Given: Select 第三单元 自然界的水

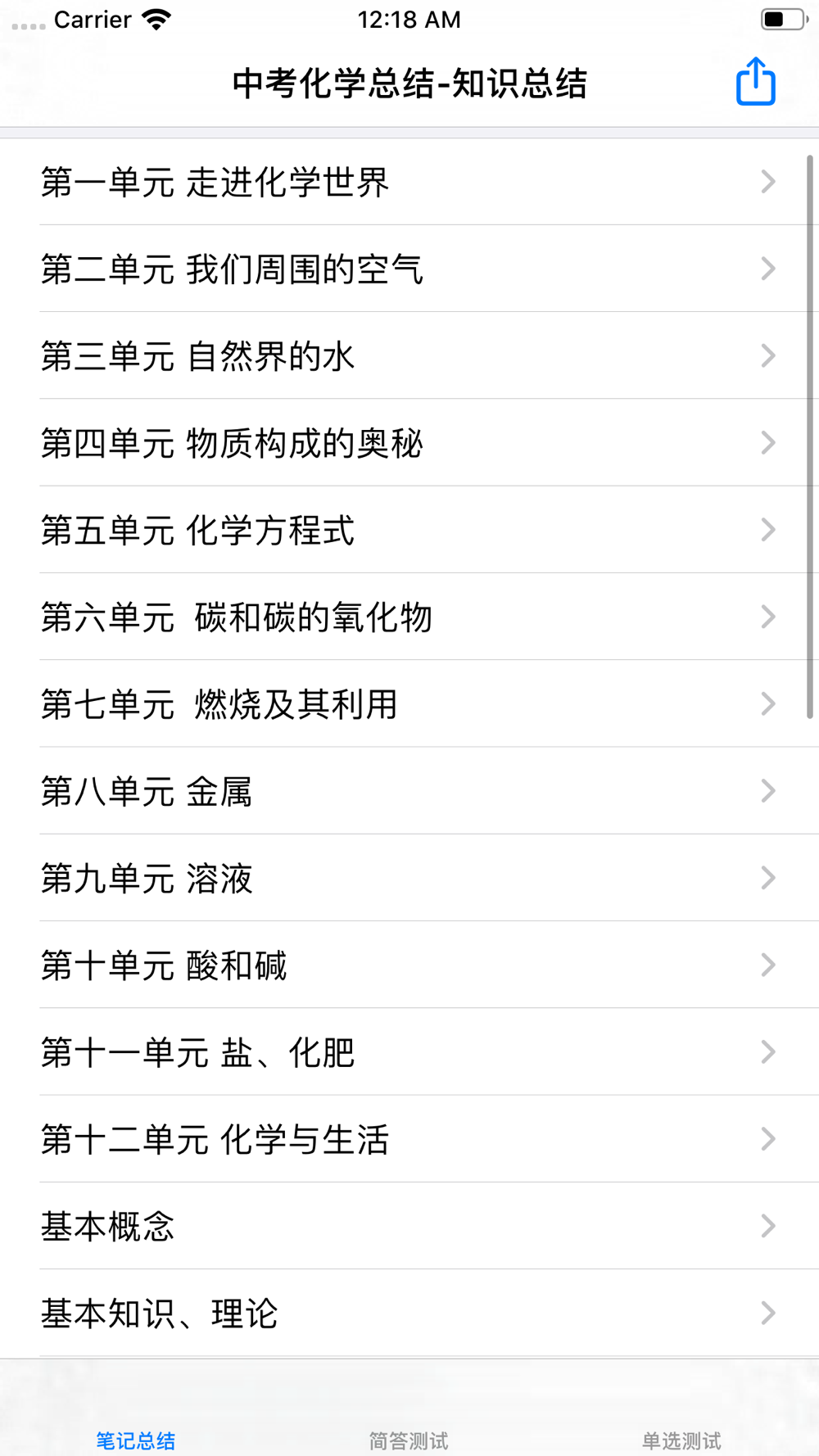Looking at the screenshot, I should [409, 355].
